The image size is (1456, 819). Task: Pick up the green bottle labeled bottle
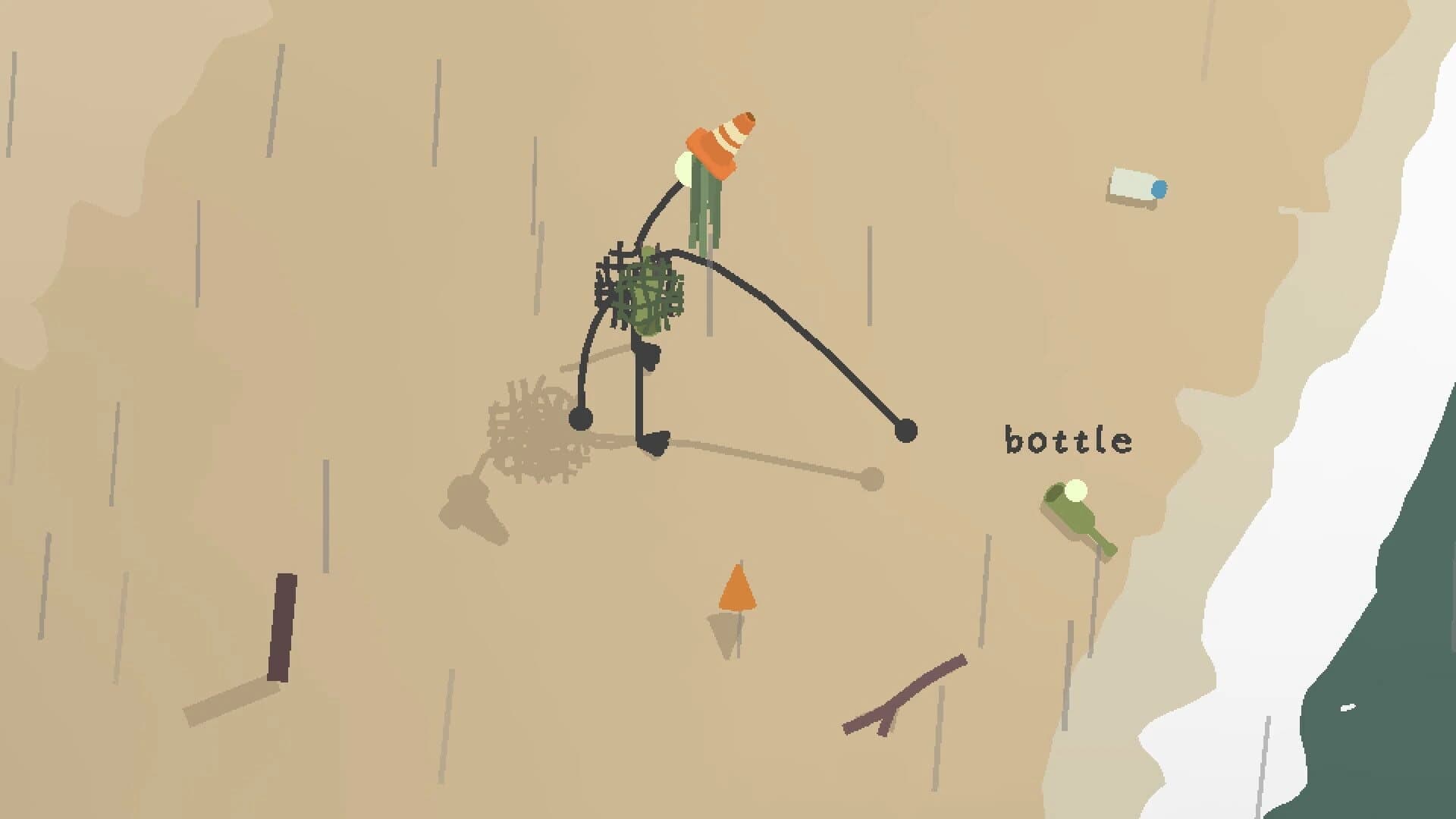[1075, 516]
